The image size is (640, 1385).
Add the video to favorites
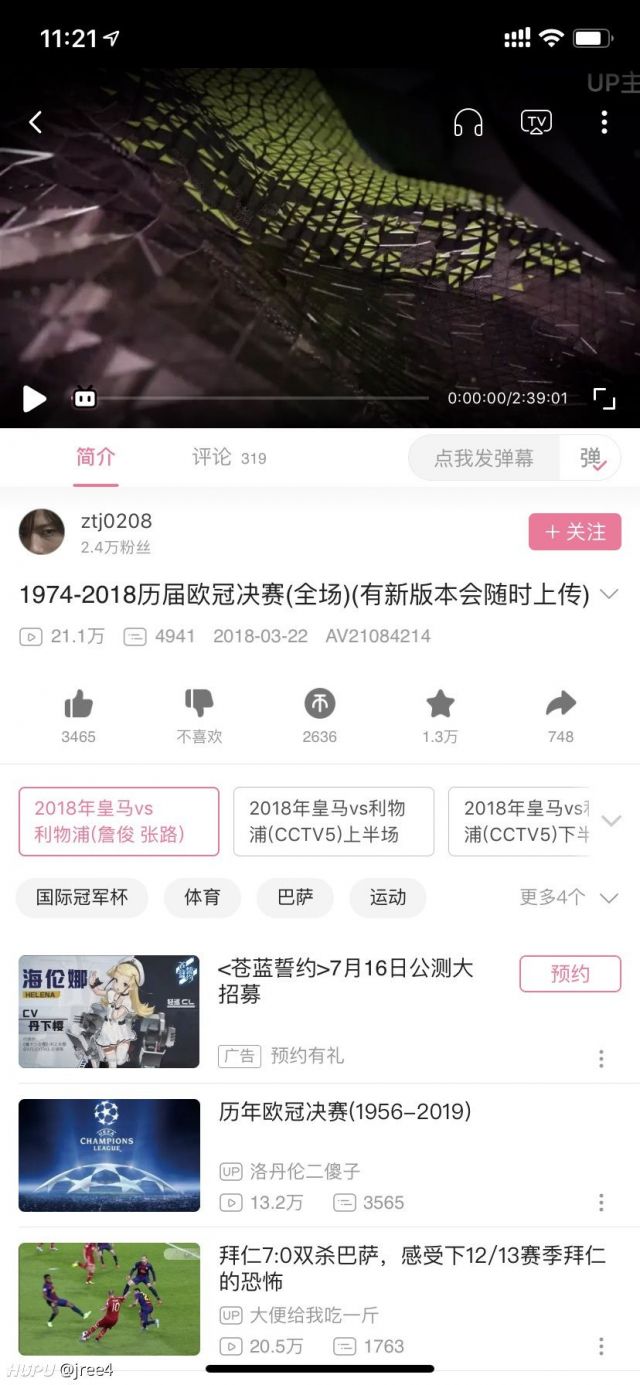point(440,704)
